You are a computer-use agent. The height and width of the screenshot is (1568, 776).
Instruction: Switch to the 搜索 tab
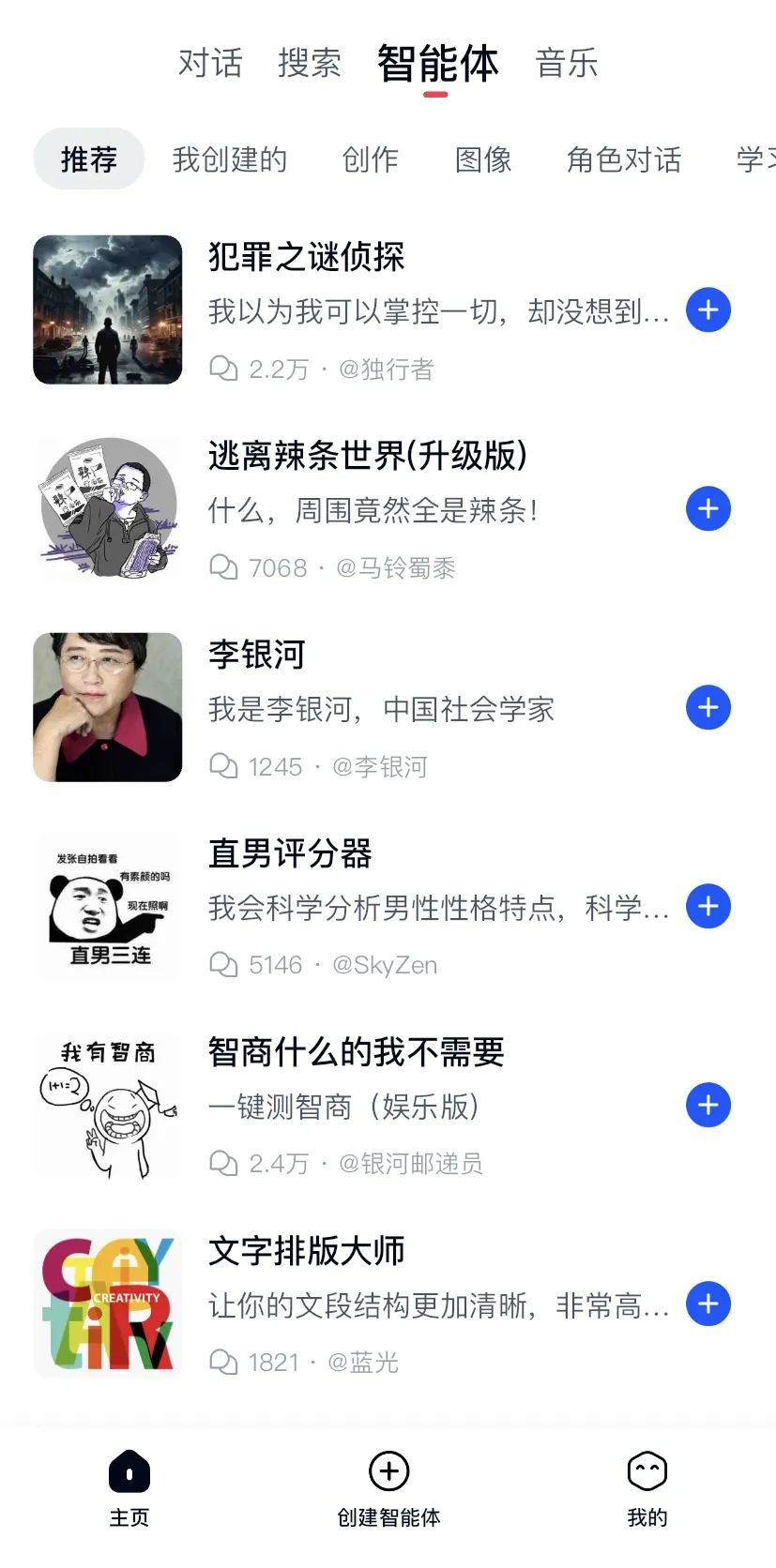(x=310, y=64)
